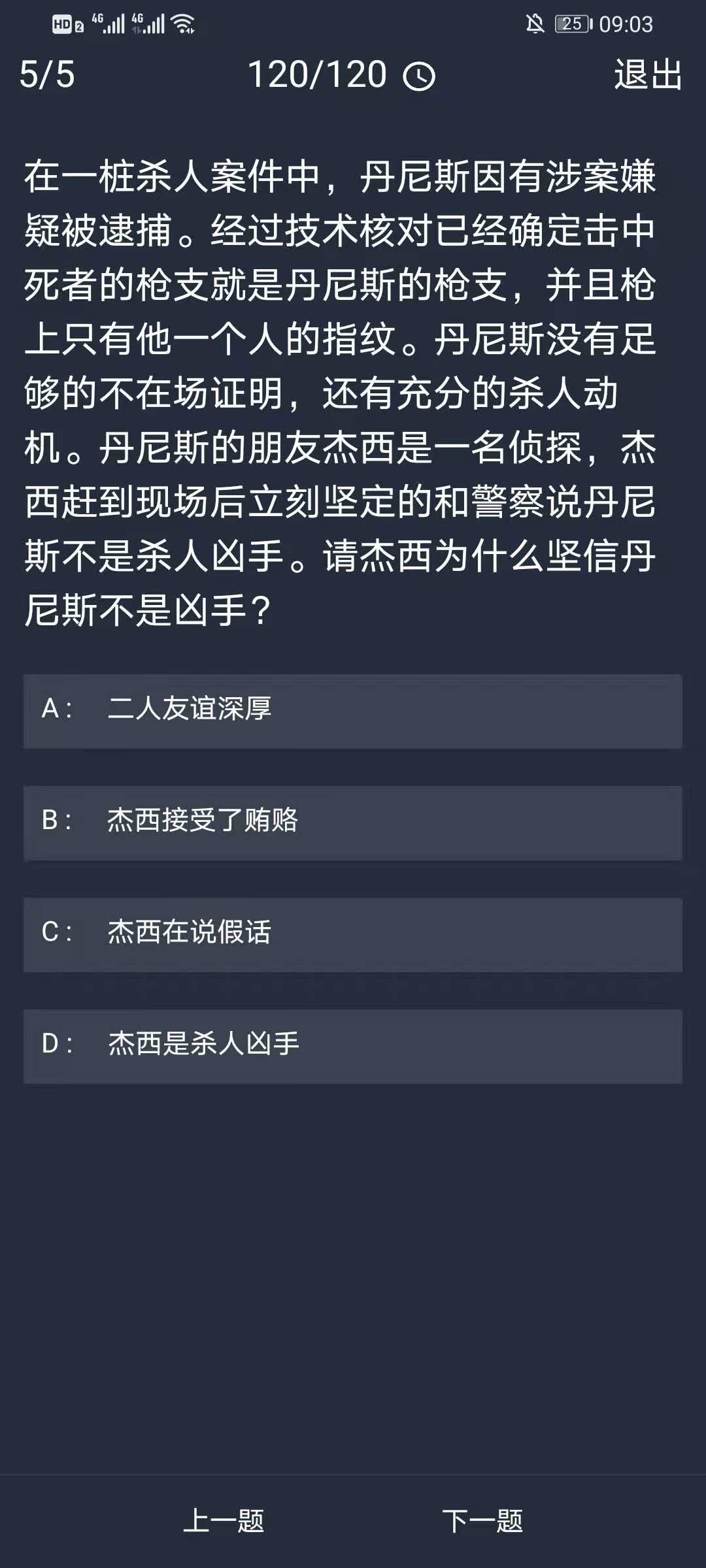Choose option B: 杰西接受了贿赂
Image resolution: width=706 pixels, height=1568 pixels.
coord(353,823)
